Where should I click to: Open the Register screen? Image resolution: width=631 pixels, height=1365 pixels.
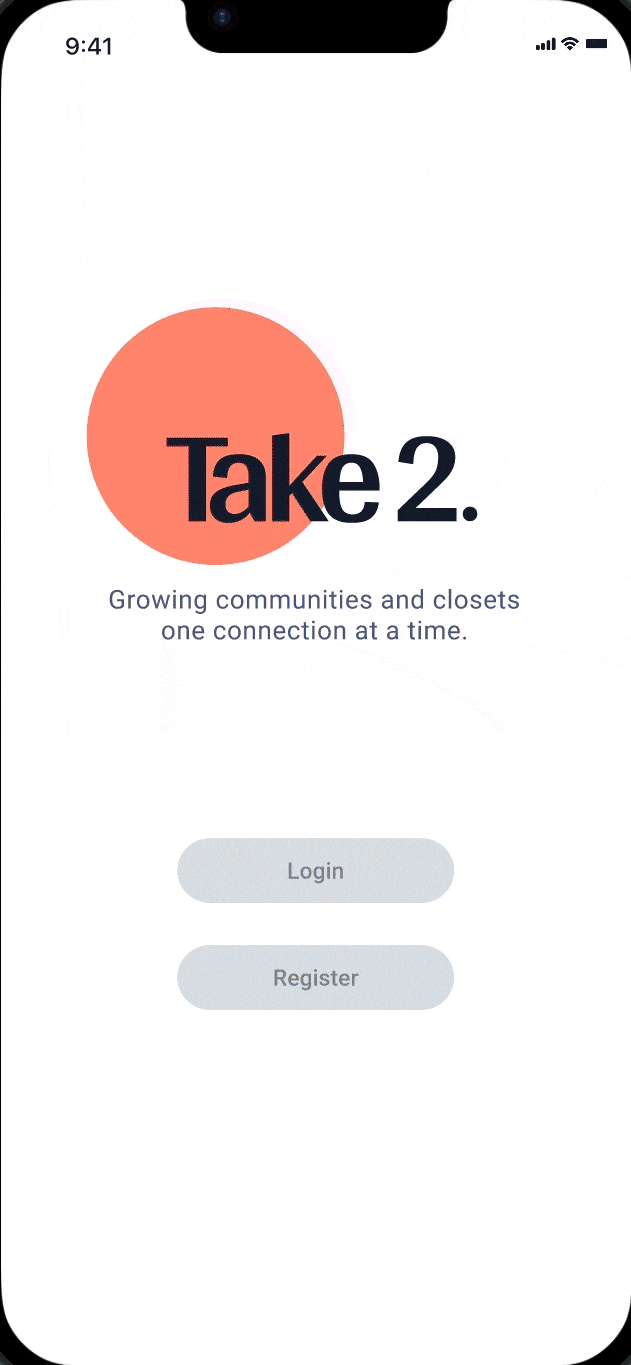click(x=315, y=978)
